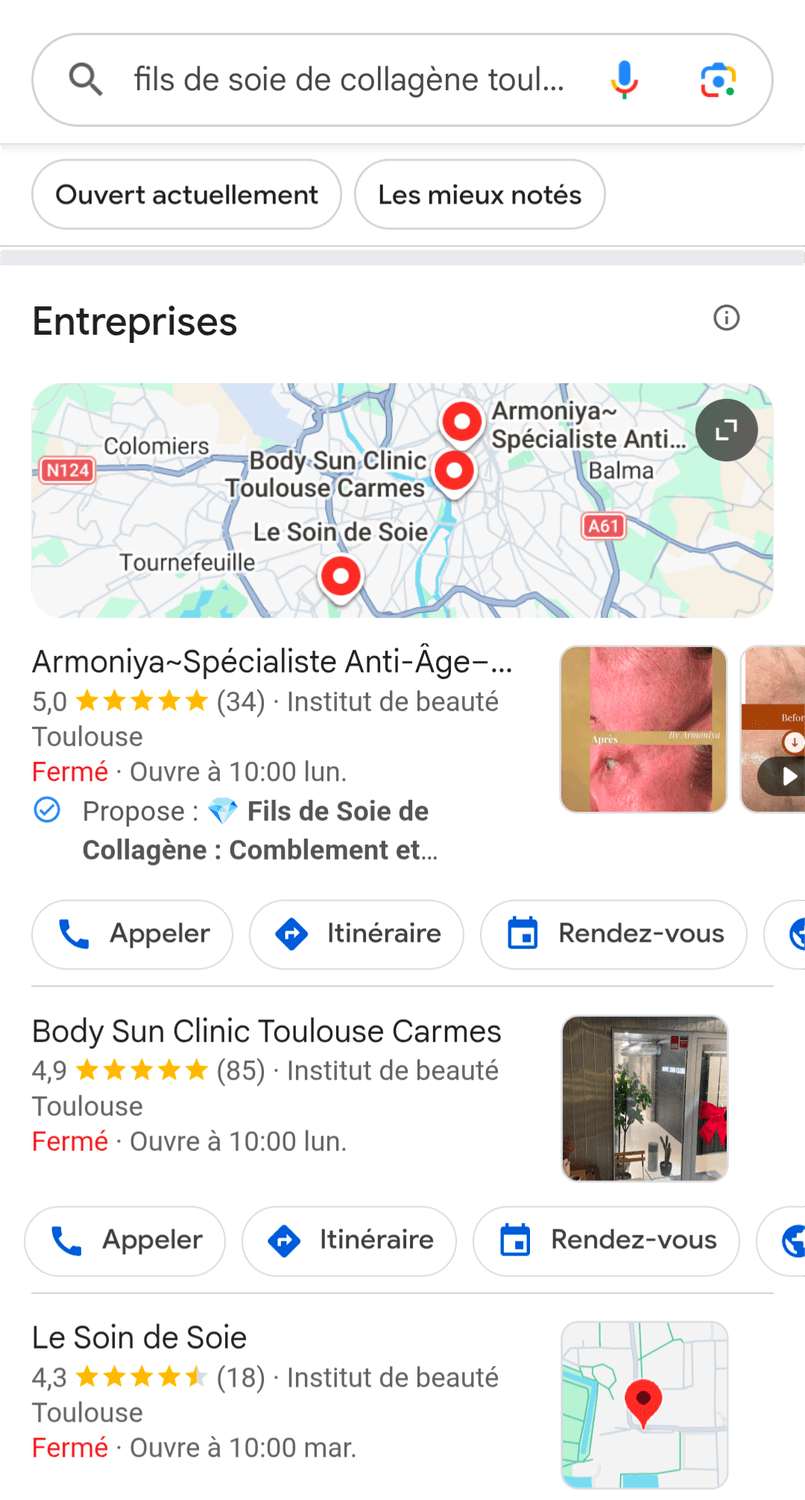Call Armoniya with Appeler

click(x=132, y=934)
